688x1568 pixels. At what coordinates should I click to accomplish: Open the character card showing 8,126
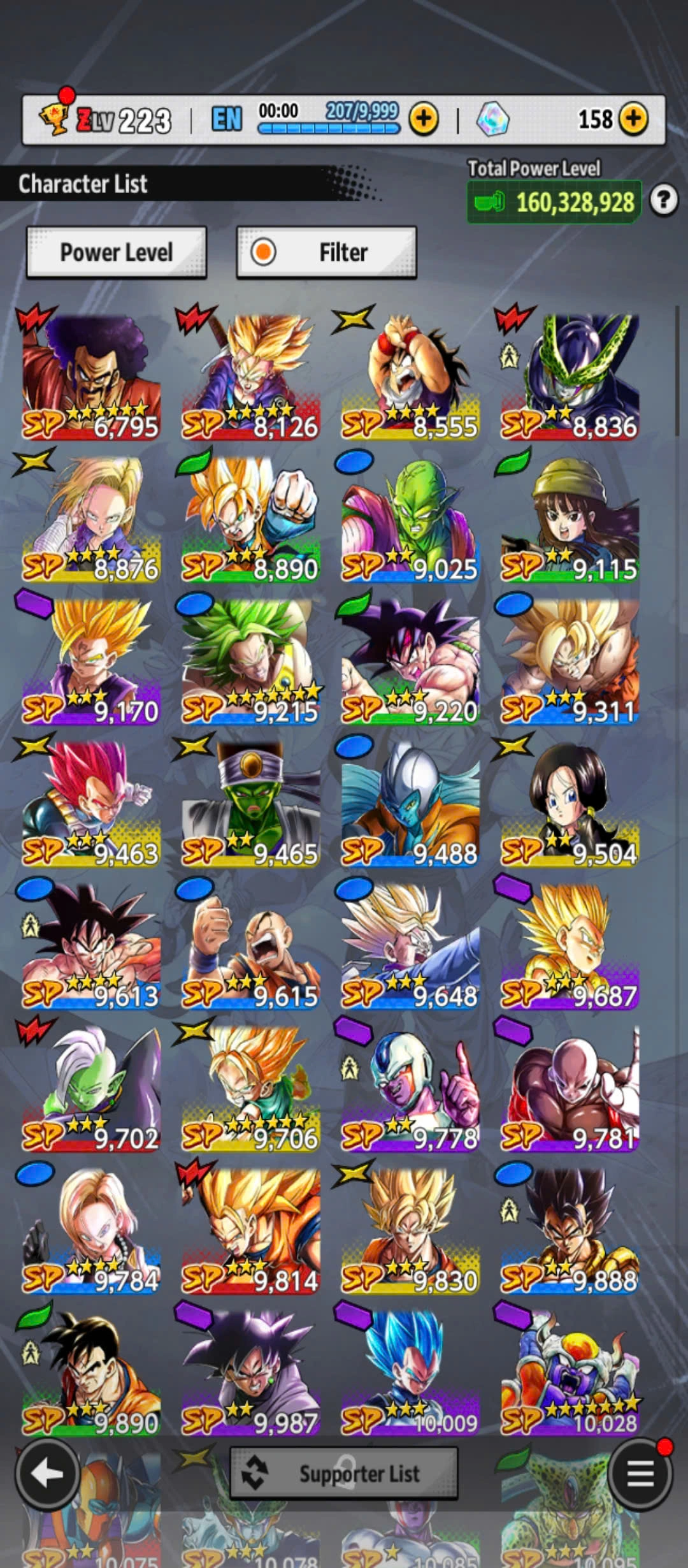[250, 376]
